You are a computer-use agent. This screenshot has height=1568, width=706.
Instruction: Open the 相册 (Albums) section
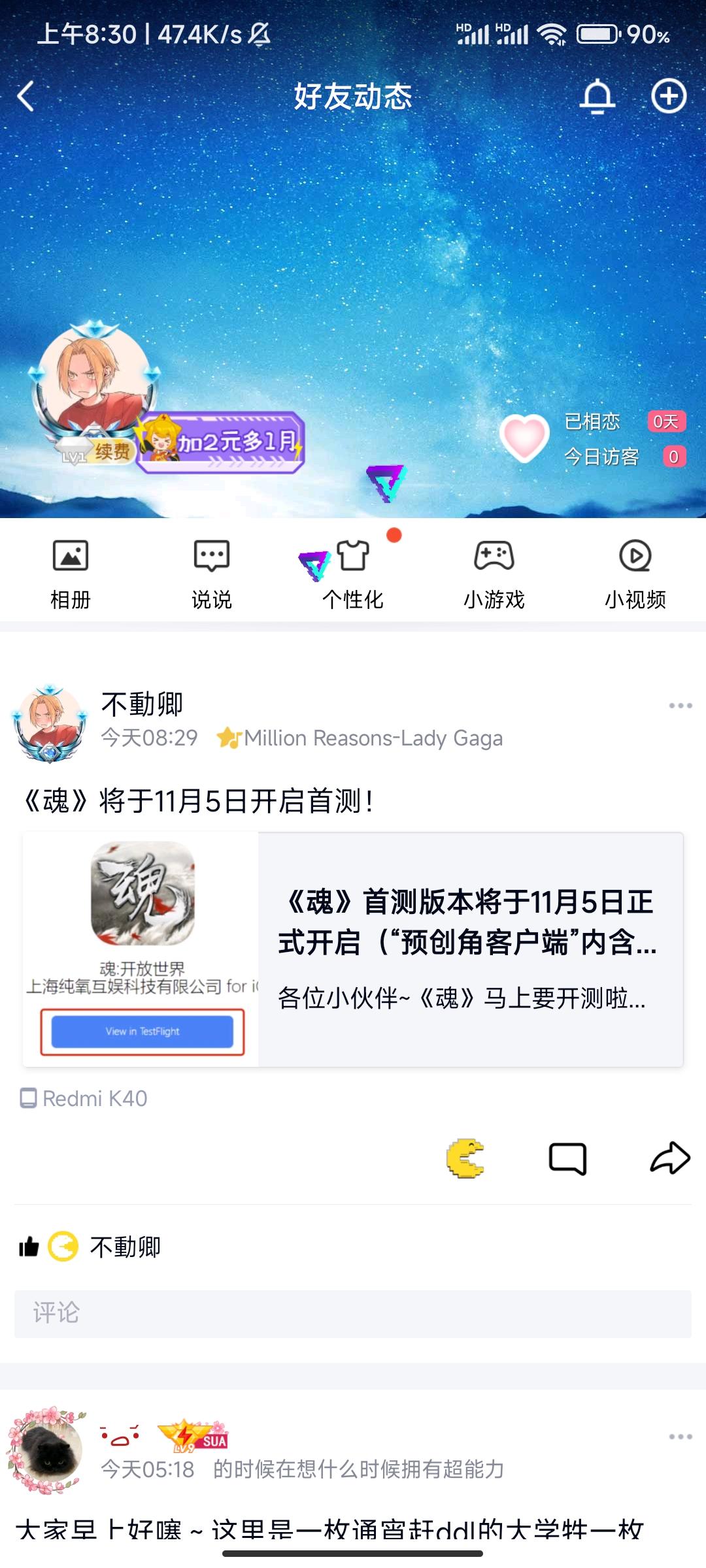tap(71, 572)
